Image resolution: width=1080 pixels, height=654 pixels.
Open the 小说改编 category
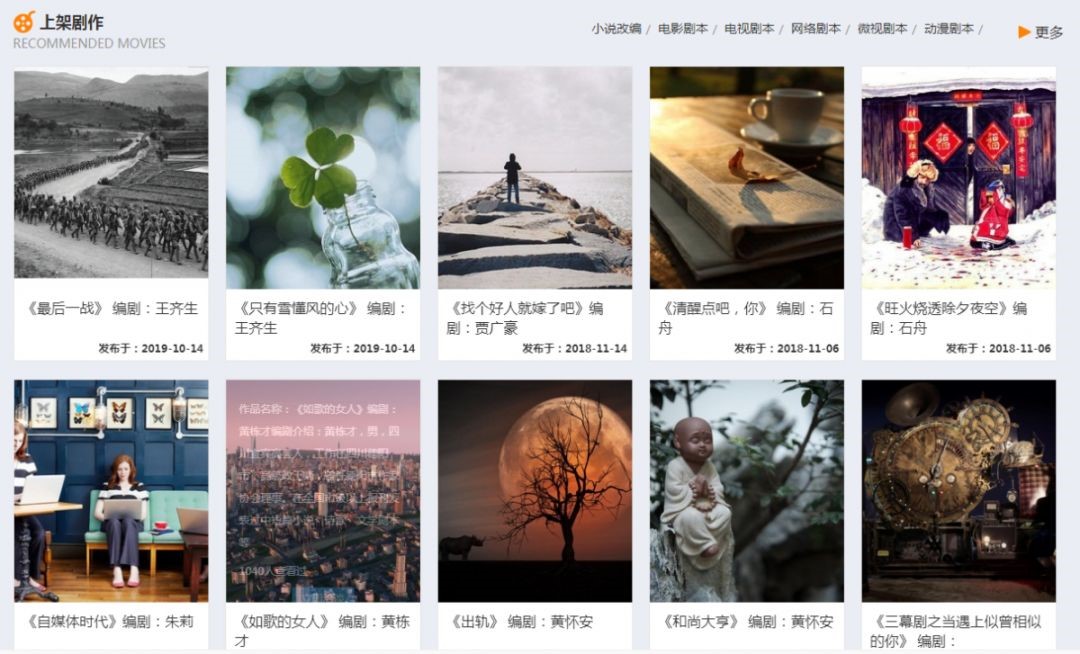pos(616,29)
